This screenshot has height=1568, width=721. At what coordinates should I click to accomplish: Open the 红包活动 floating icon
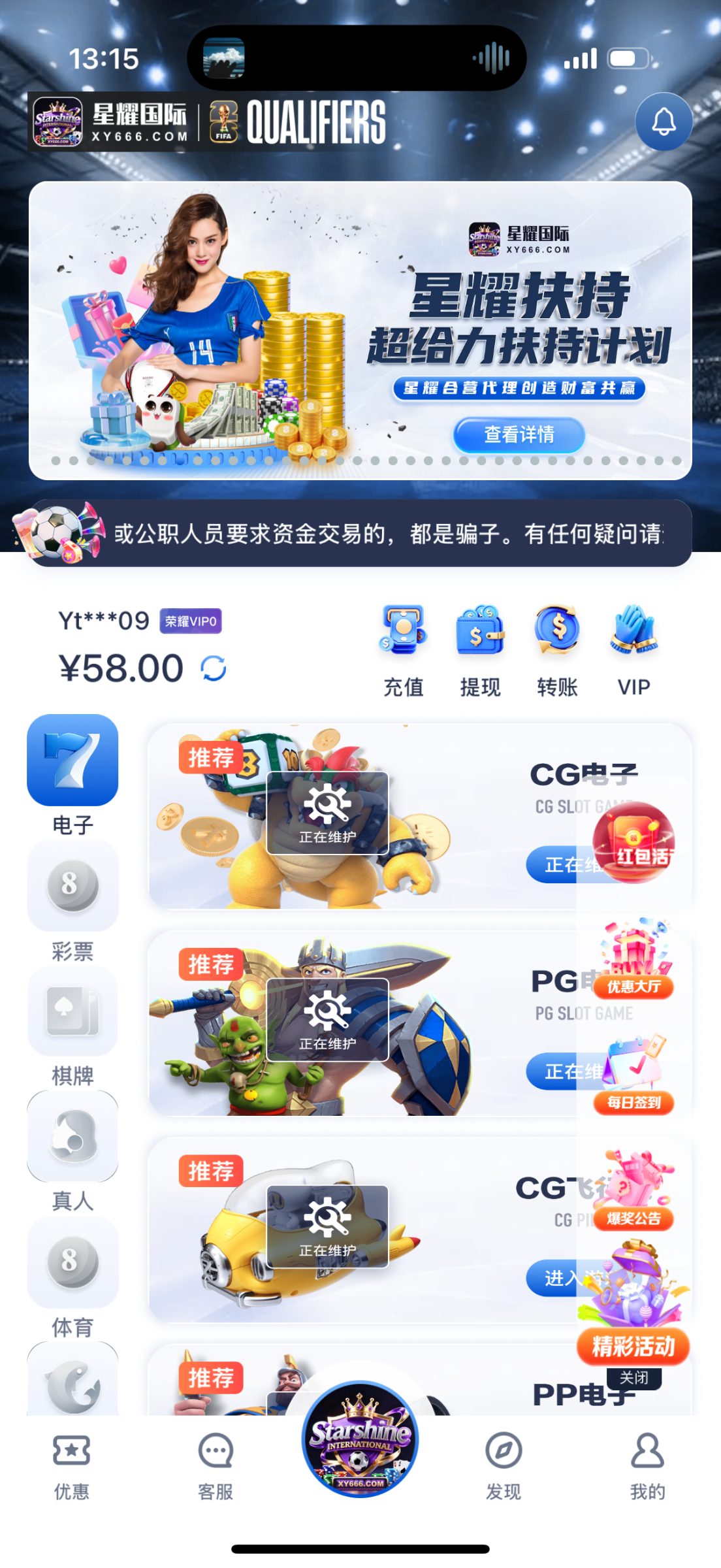point(633,843)
